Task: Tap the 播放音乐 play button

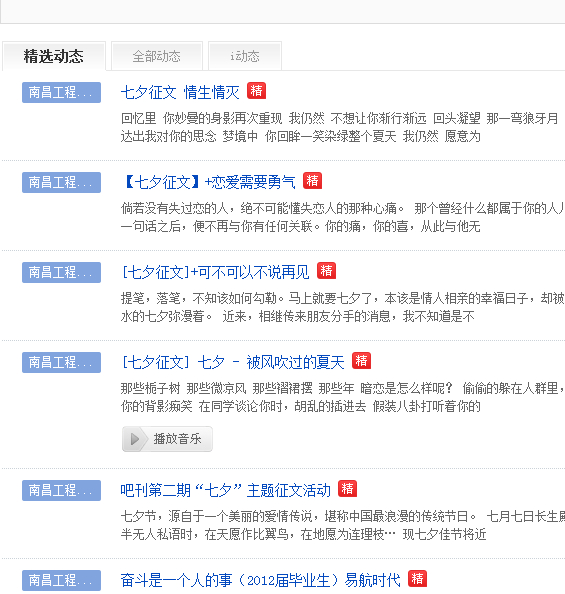Action: [167, 439]
